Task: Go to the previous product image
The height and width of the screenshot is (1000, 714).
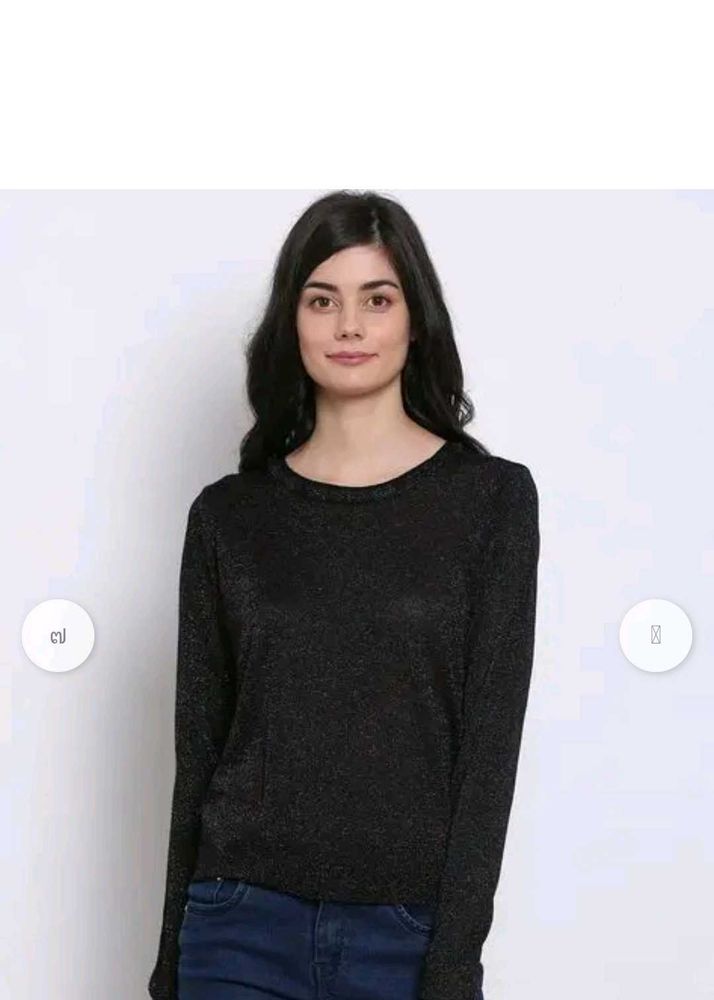Action: pyautogui.click(x=58, y=635)
